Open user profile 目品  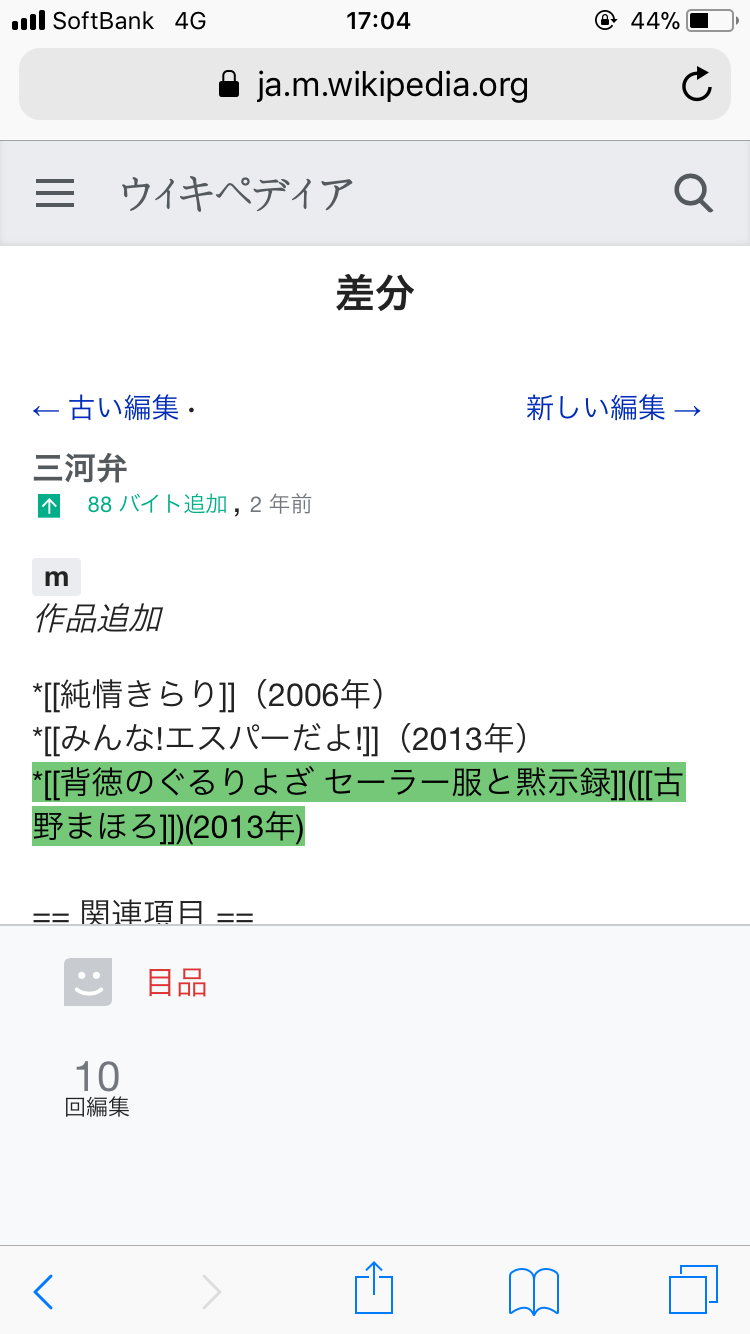(x=177, y=983)
